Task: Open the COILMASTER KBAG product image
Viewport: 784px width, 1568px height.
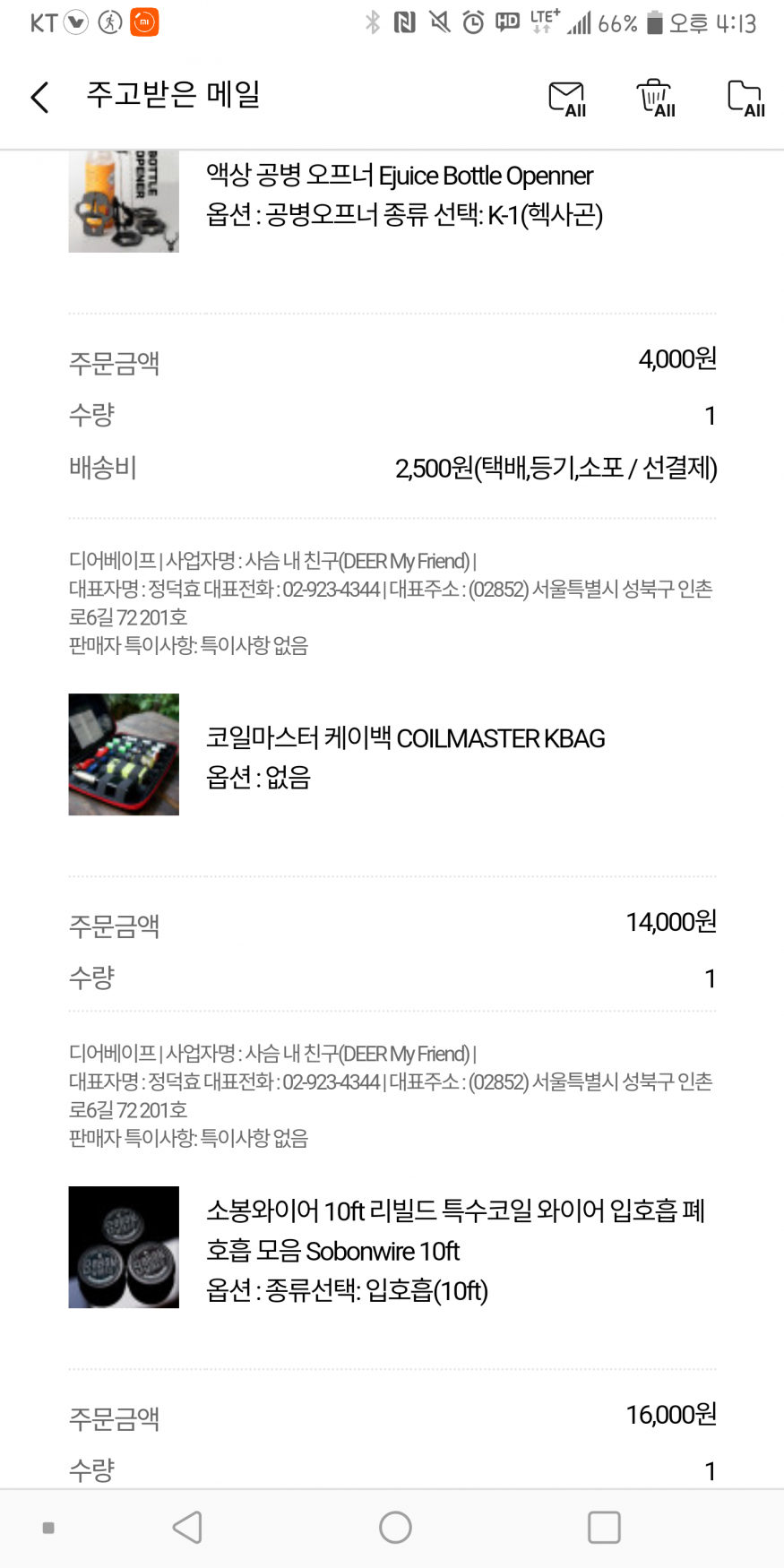Action: [x=124, y=754]
